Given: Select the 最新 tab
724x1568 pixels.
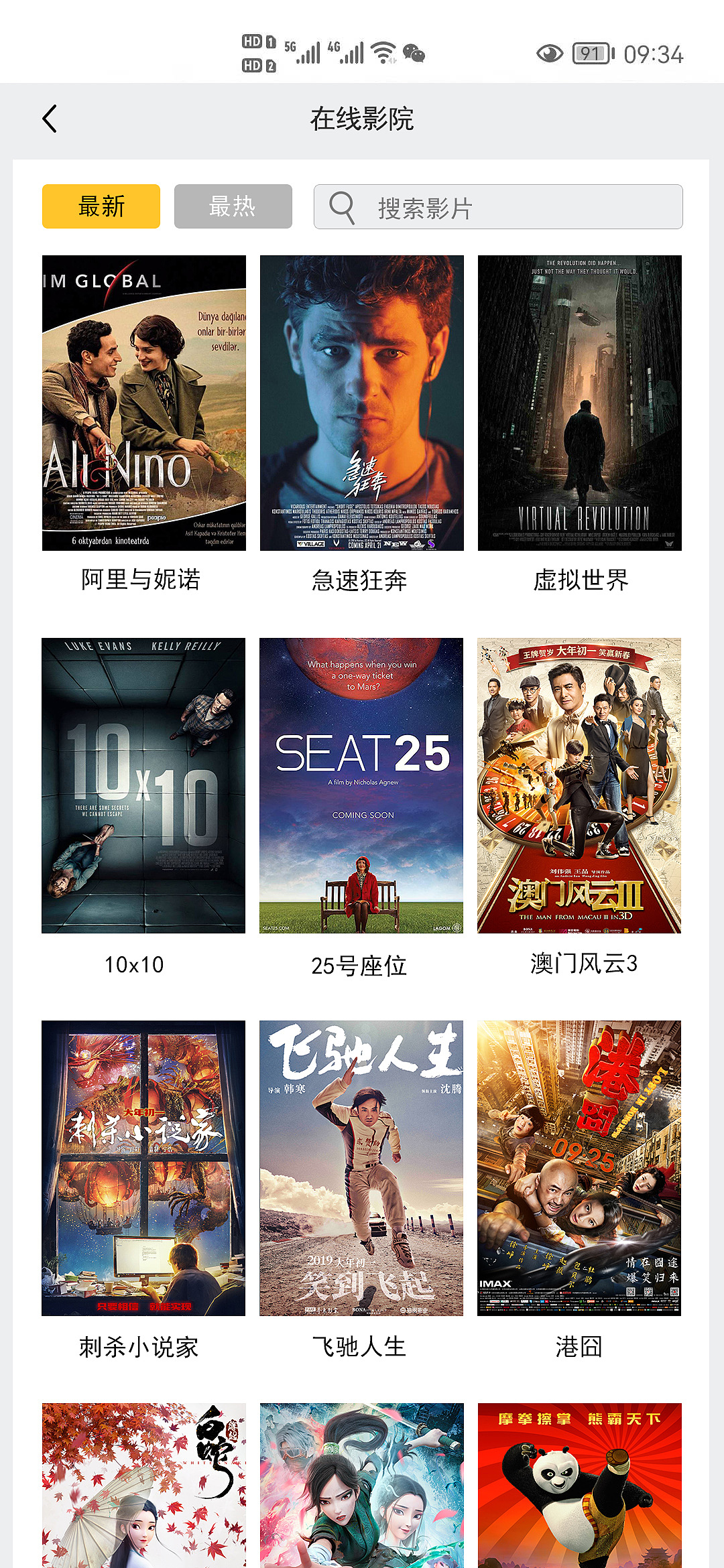Looking at the screenshot, I should (101, 206).
